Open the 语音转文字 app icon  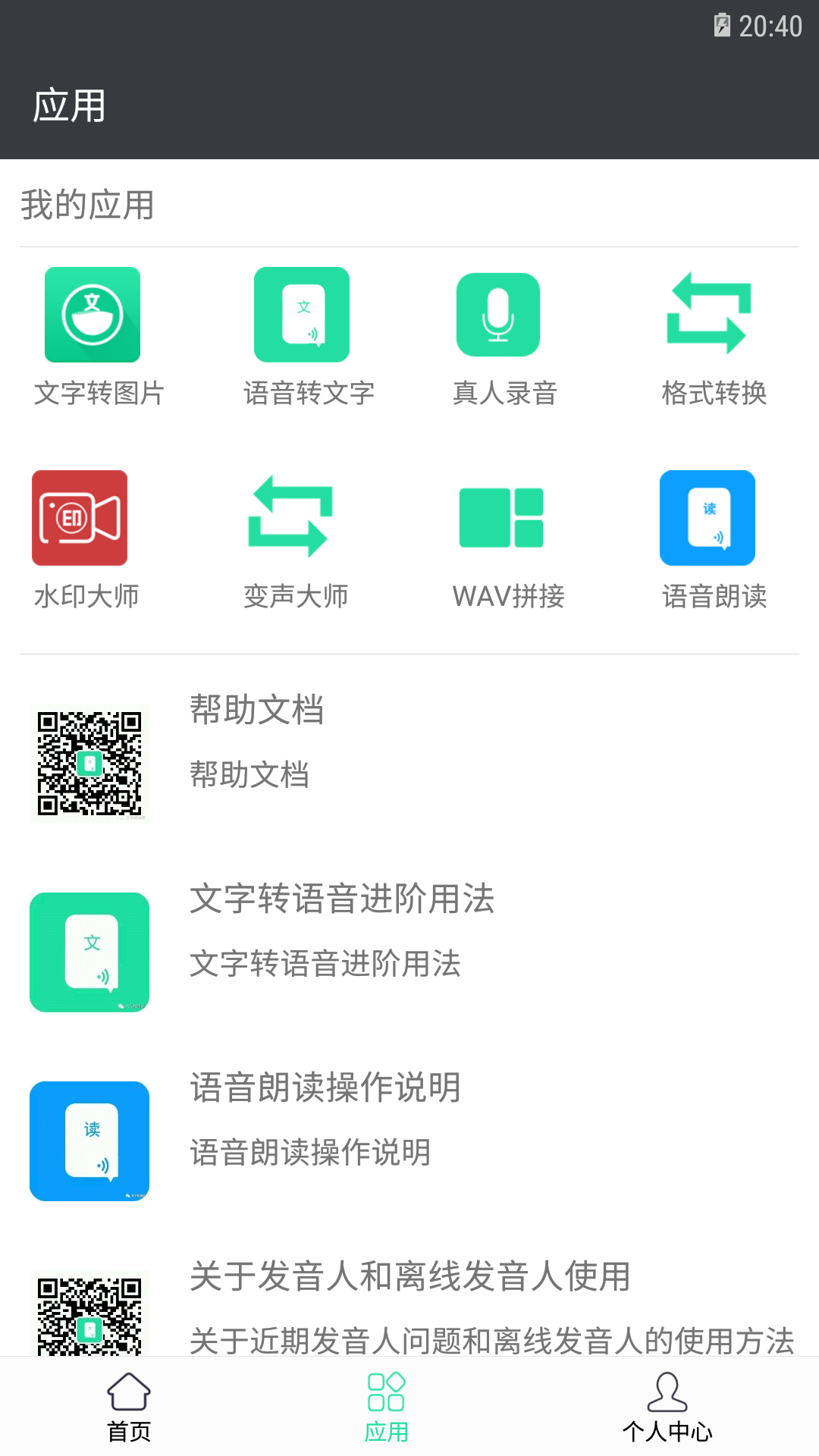(x=302, y=314)
